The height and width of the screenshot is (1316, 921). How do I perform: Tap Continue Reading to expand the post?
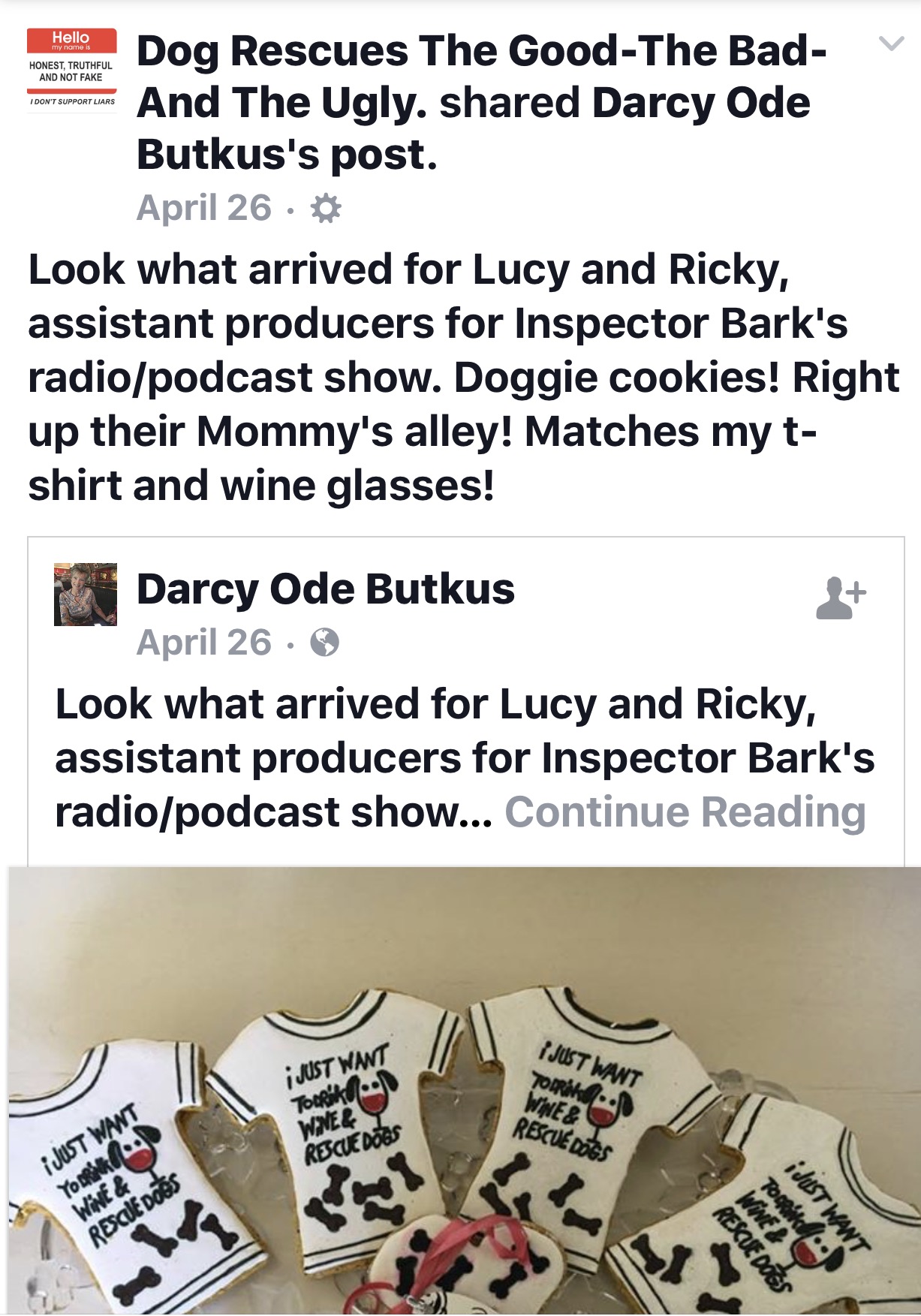pyautogui.click(x=685, y=812)
